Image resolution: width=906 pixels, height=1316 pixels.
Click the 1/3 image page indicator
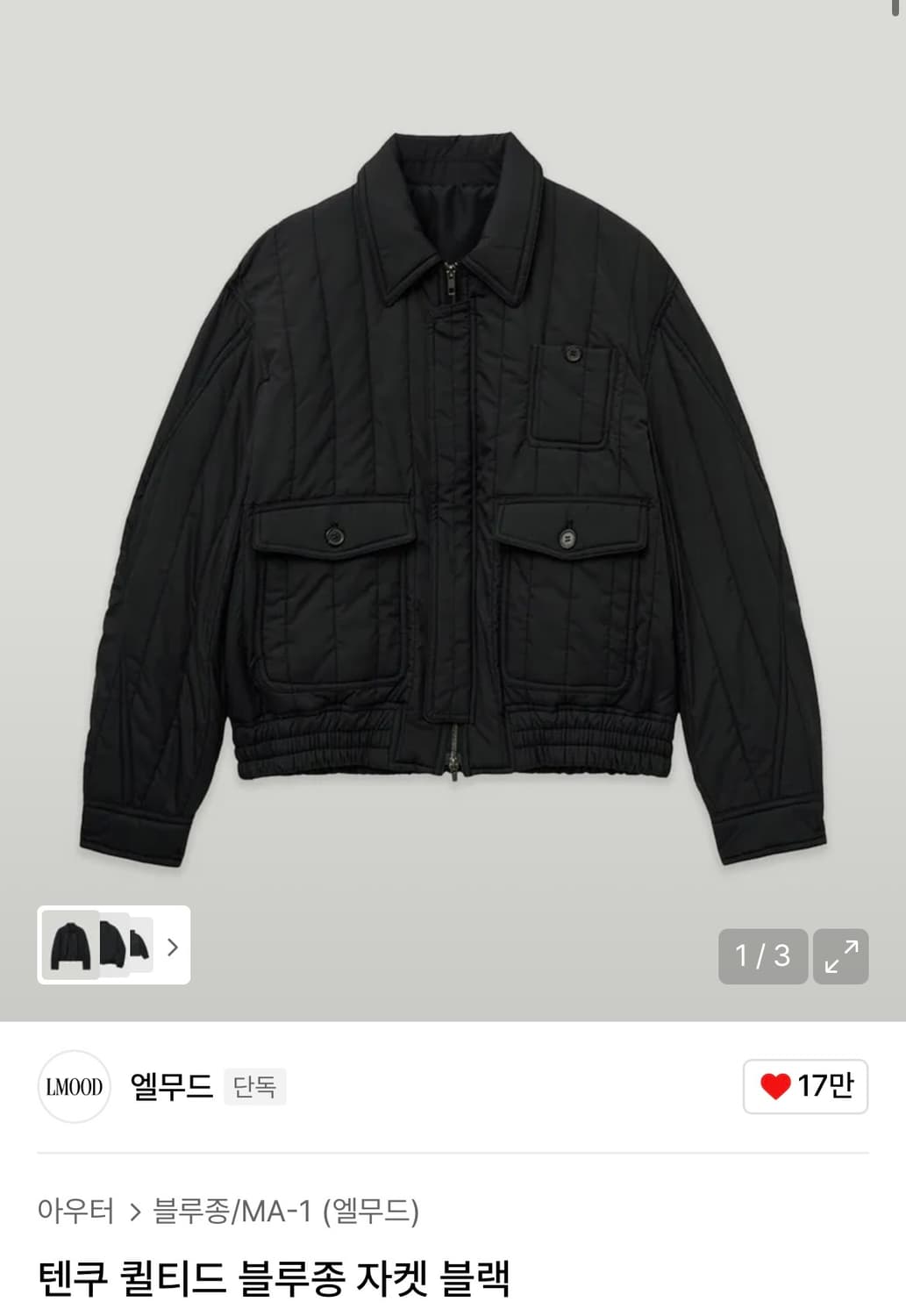click(x=762, y=956)
